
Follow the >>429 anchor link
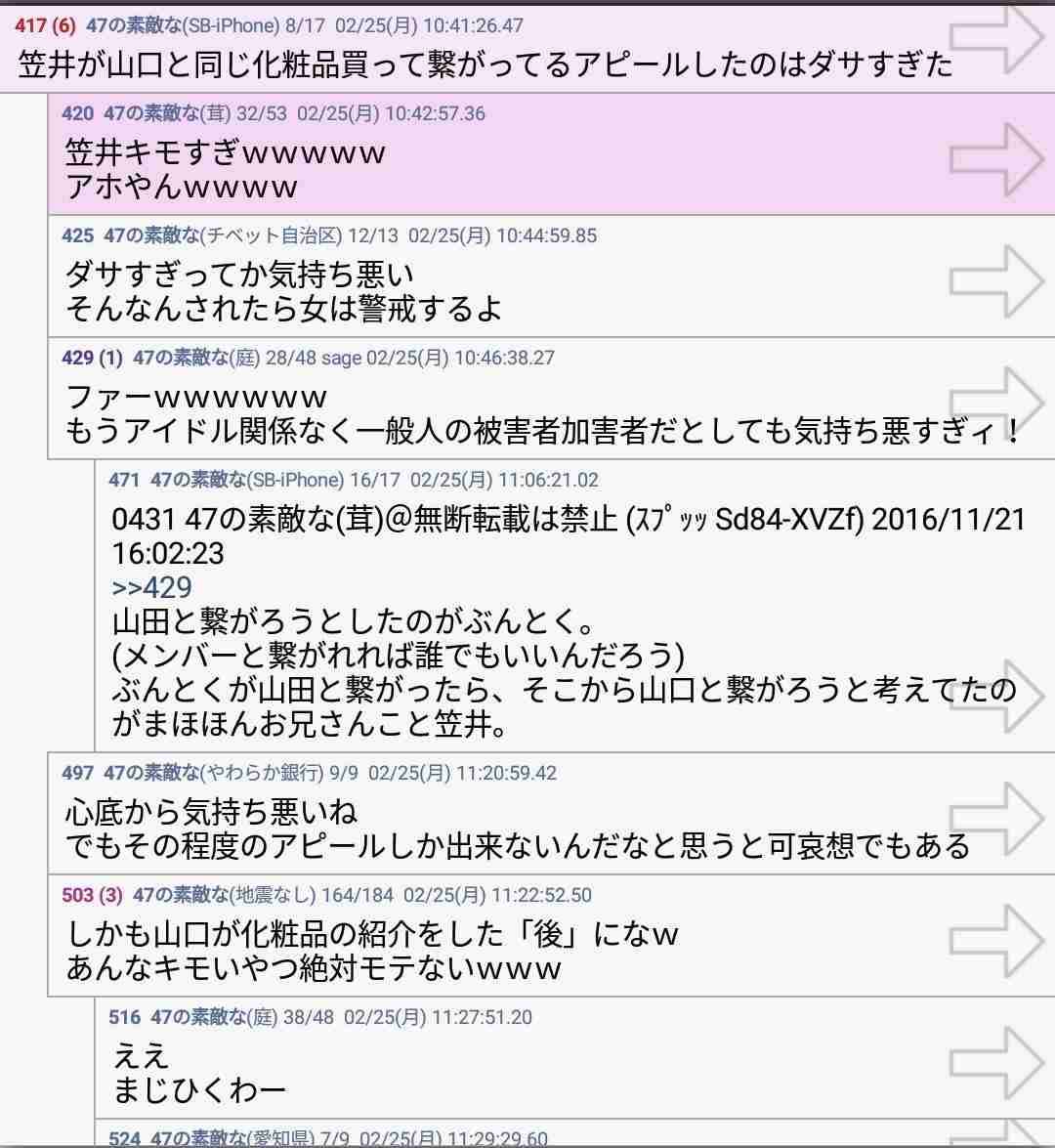[151, 587]
